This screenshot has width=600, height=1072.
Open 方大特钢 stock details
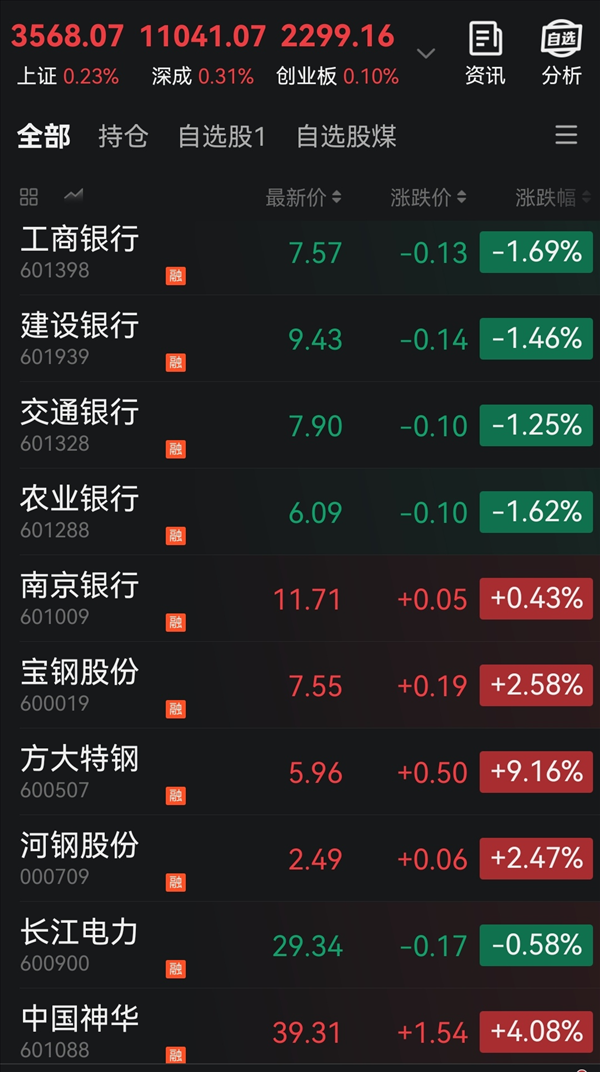point(300,771)
